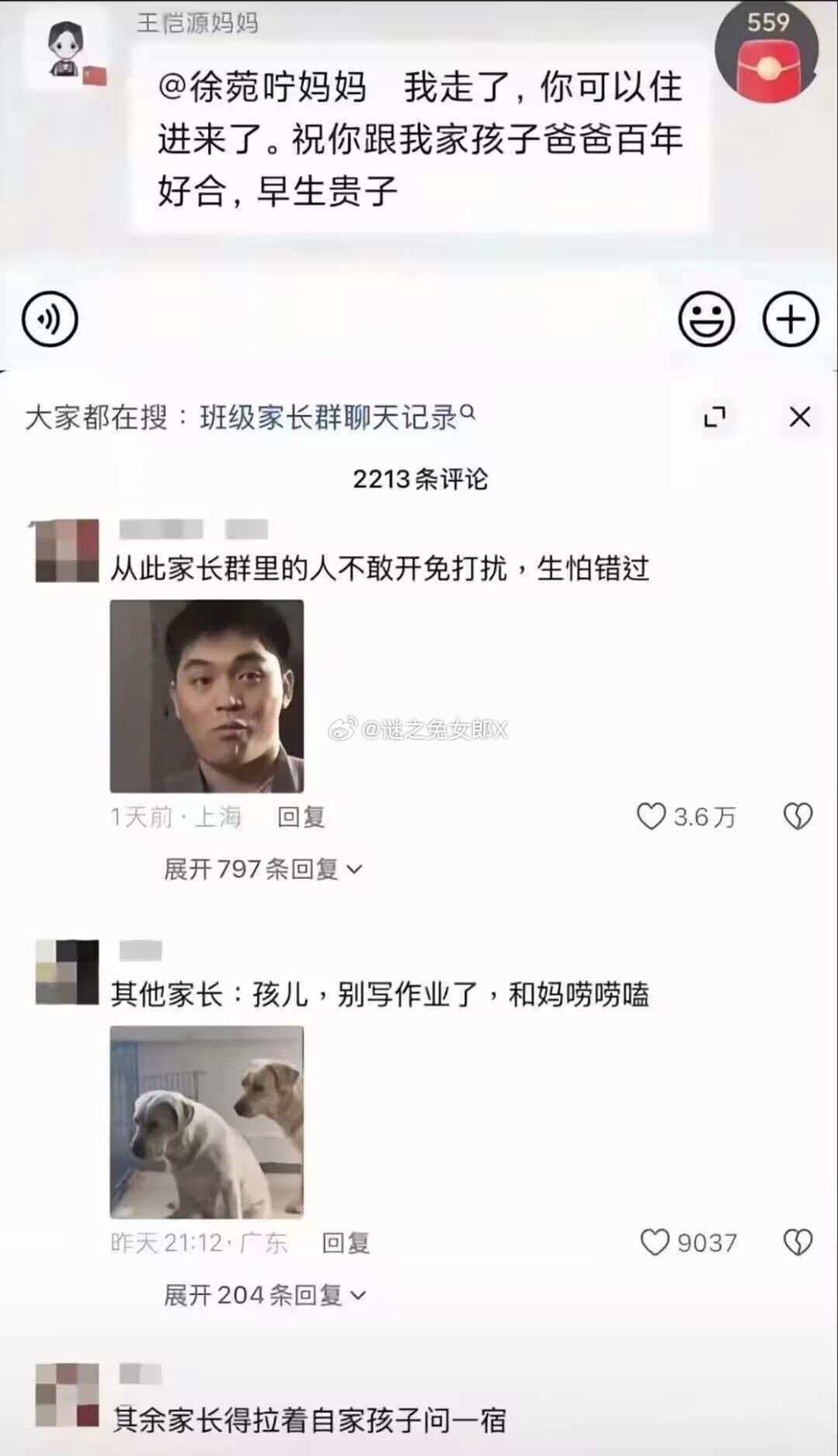Screen dimensions: 838x1456
Task: Open the avatar of the first commenter
Action: [67, 551]
